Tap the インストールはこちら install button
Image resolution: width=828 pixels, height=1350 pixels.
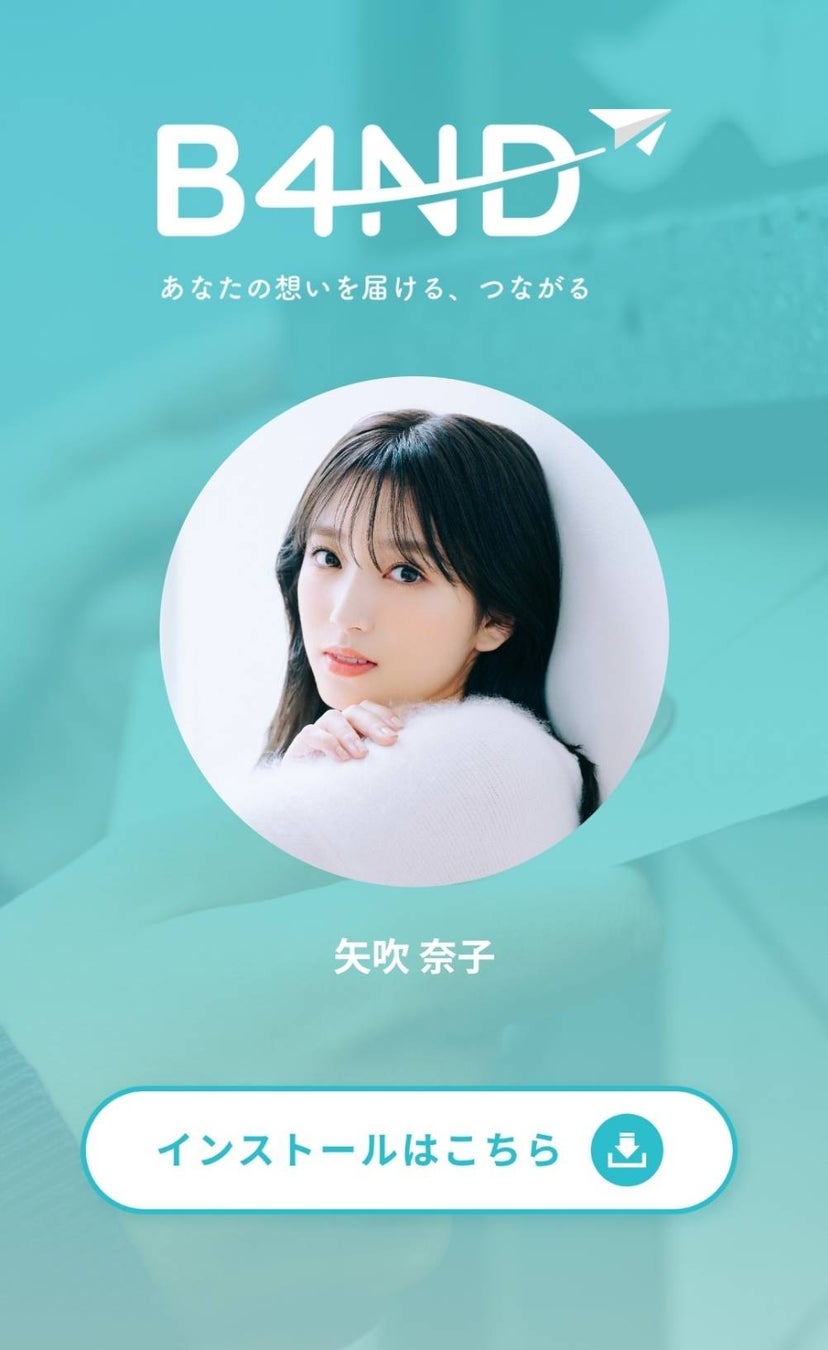(x=408, y=1150)
